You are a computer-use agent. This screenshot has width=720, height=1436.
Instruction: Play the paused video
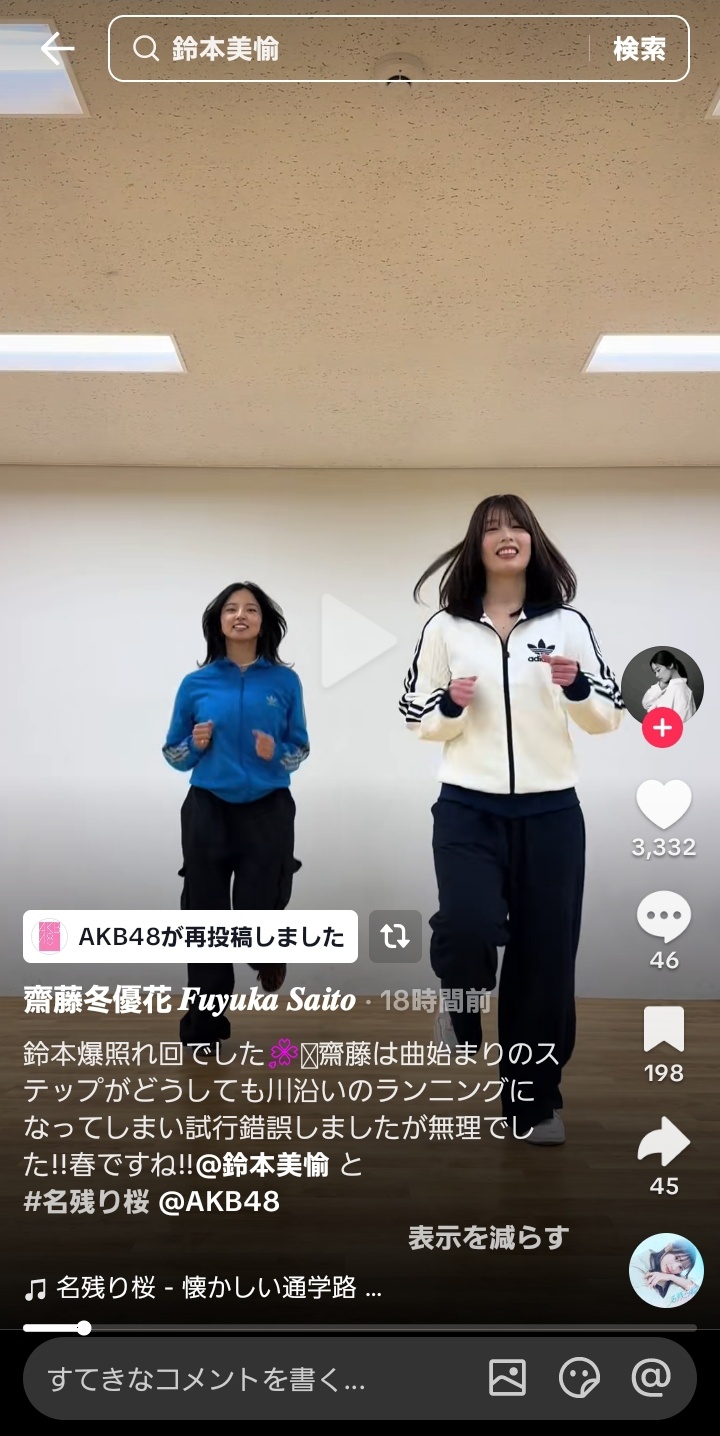pos(358,640)
